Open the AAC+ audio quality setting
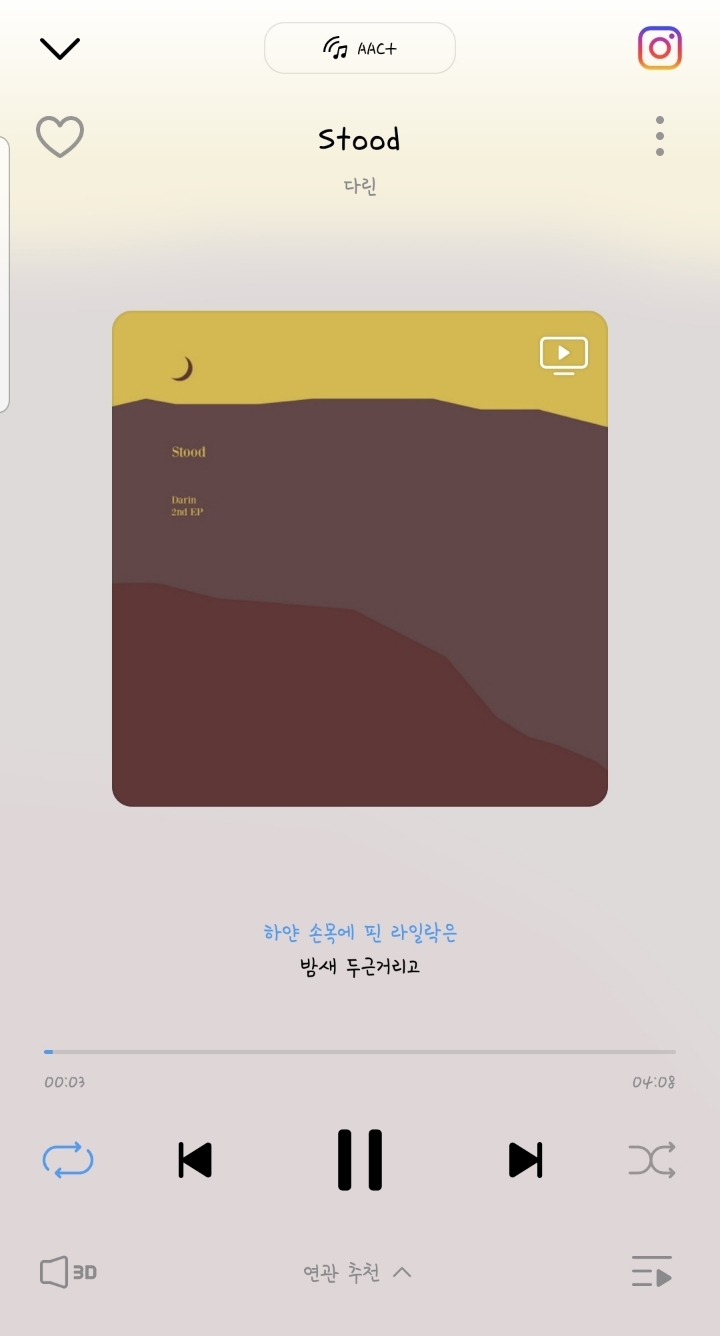This screenshot has height=1336, width=720. [x=360, y=48]
